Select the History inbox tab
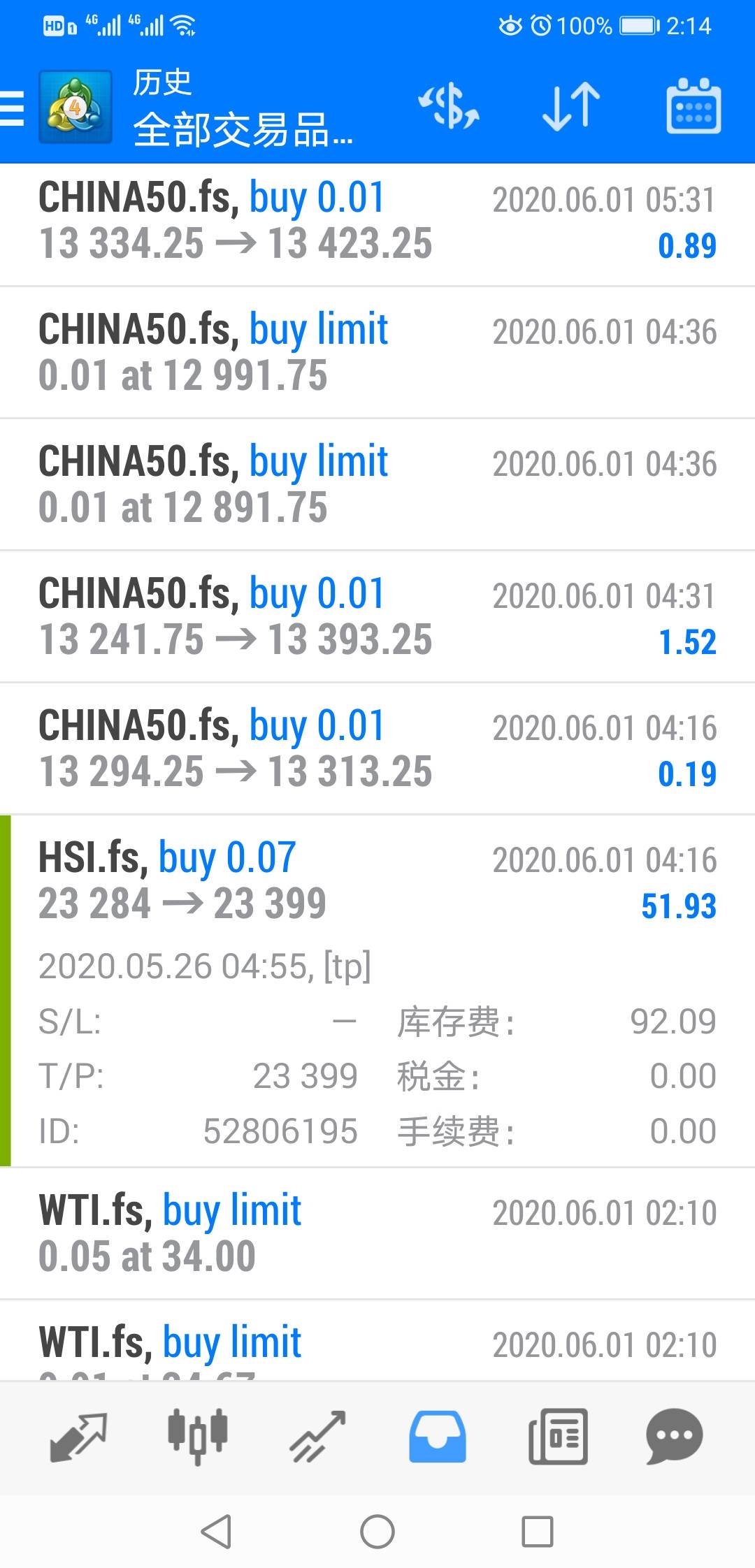Viewport: 755px width, 1568px height. coord(437,1437)
